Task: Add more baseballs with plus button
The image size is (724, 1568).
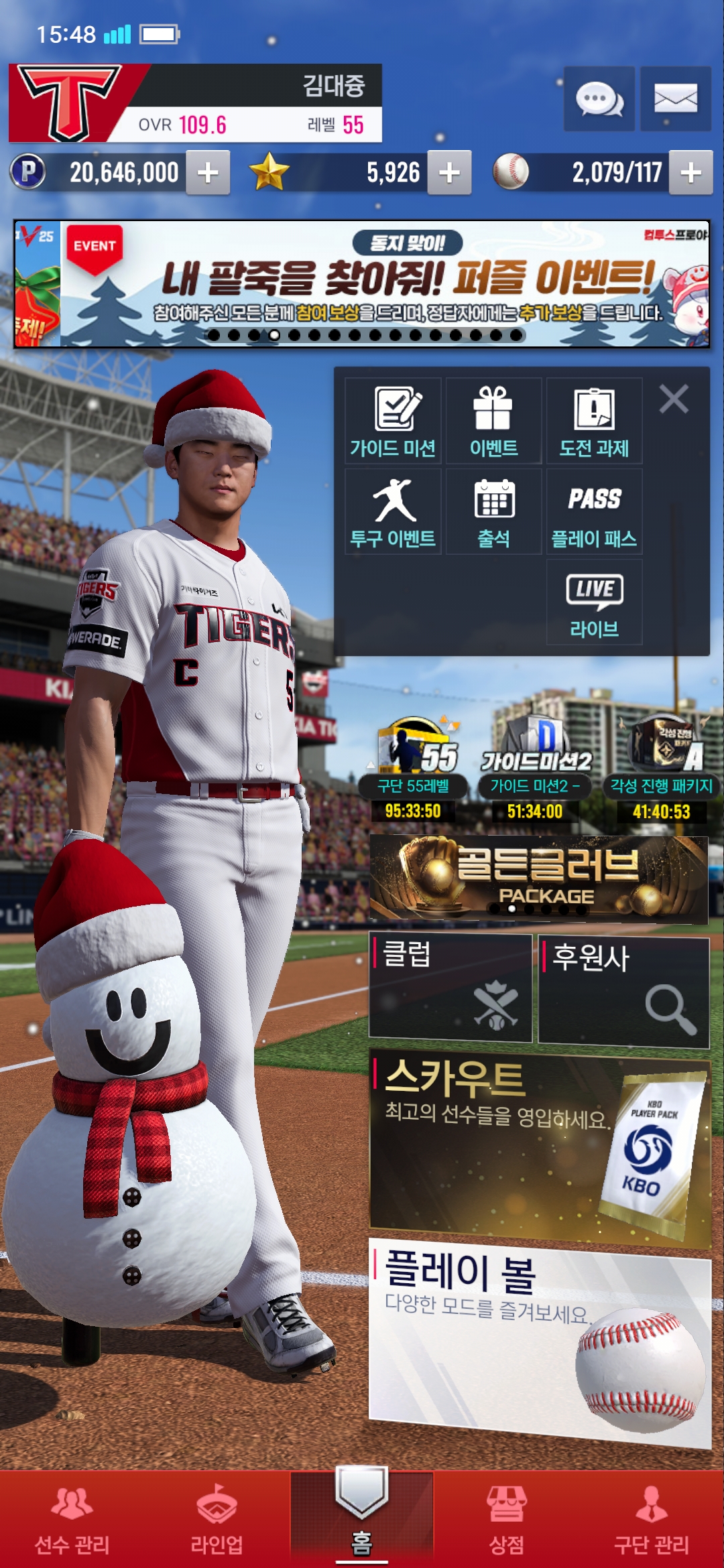Action: pyautogui.click(x=690, y=173)
